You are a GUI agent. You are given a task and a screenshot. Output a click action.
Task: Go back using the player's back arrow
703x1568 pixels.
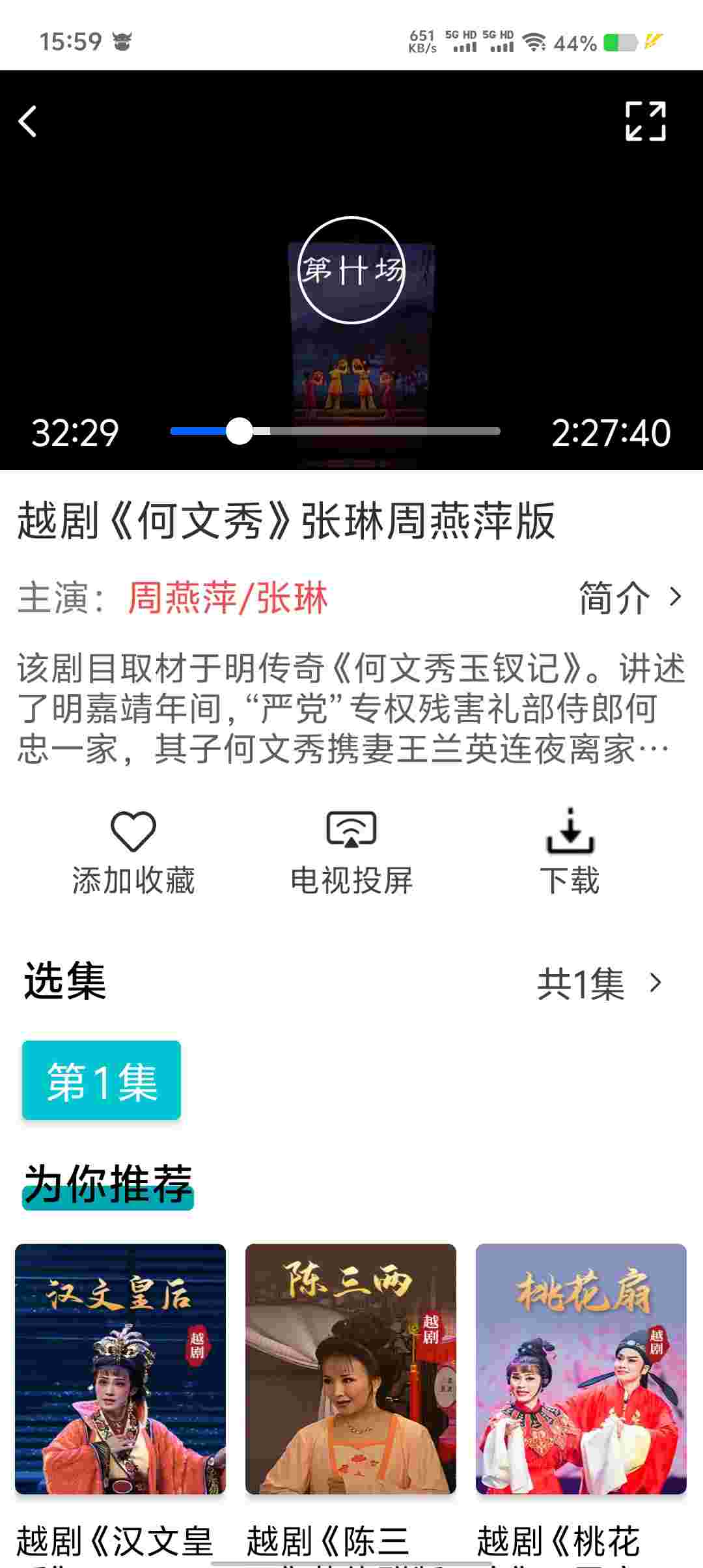[x=28, y=122]
